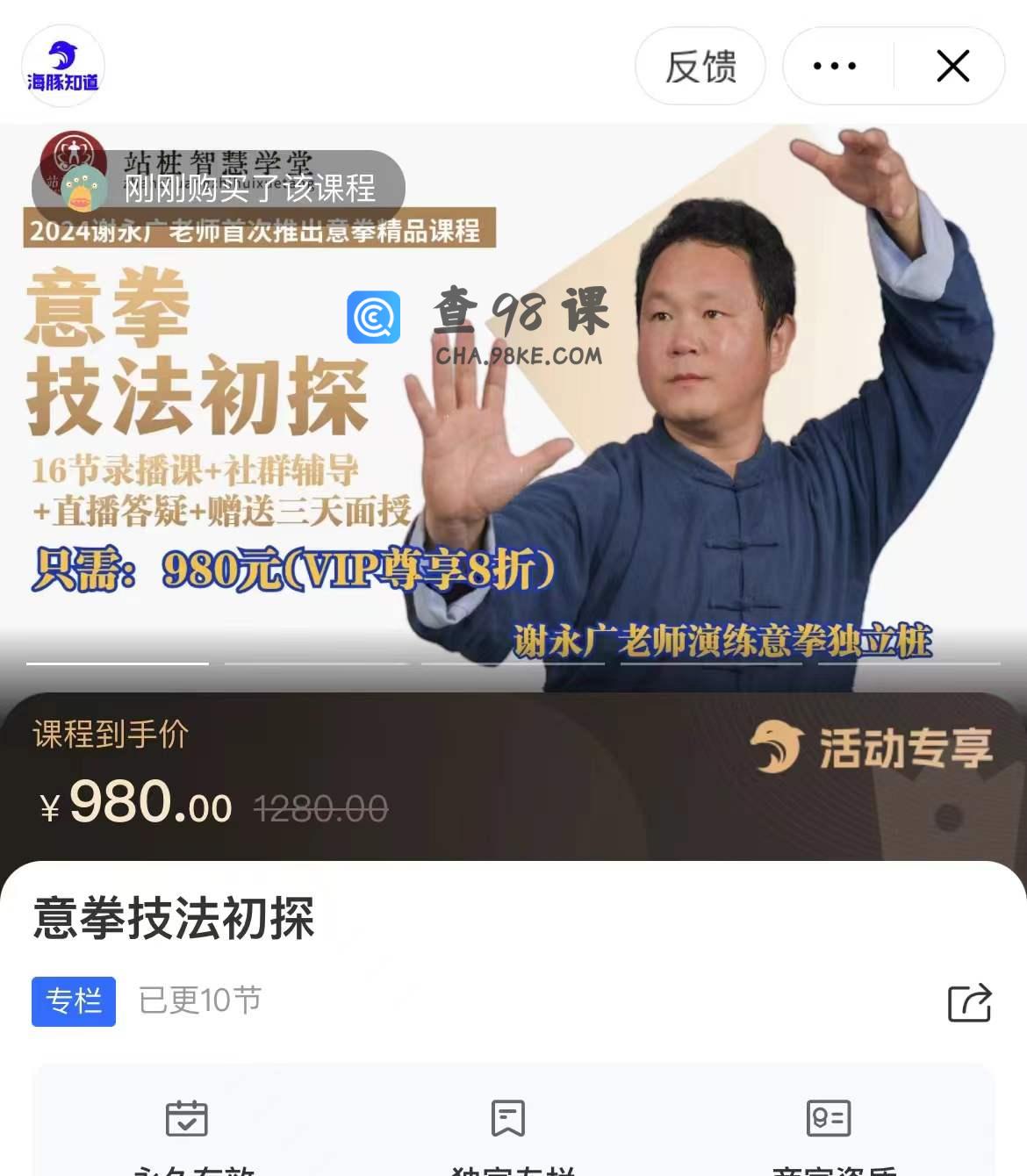This screenshot has height=1176, width=1027.
Task: Share the 意拳技法初探 course
Action: (x=969, y=1002)
